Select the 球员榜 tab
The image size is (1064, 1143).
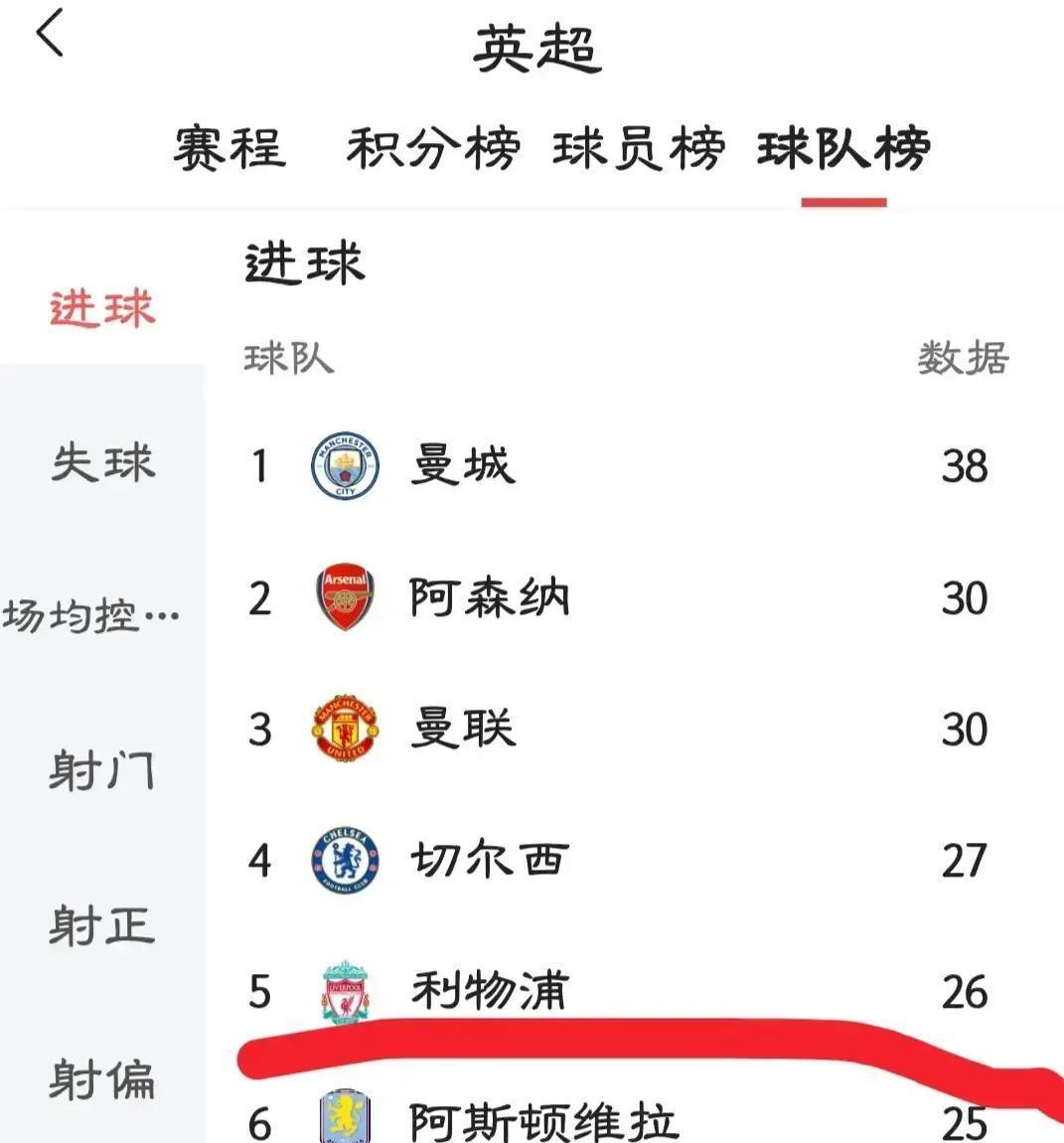pos(638,149)
